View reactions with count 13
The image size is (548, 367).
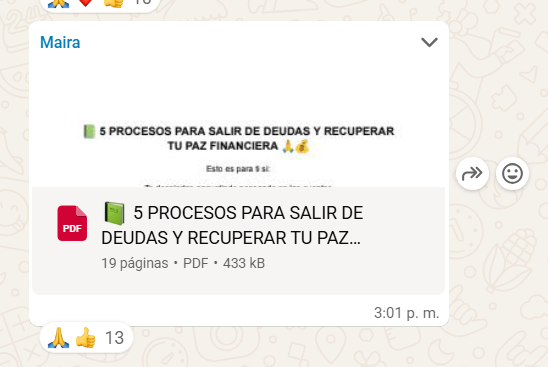[86, 338]
